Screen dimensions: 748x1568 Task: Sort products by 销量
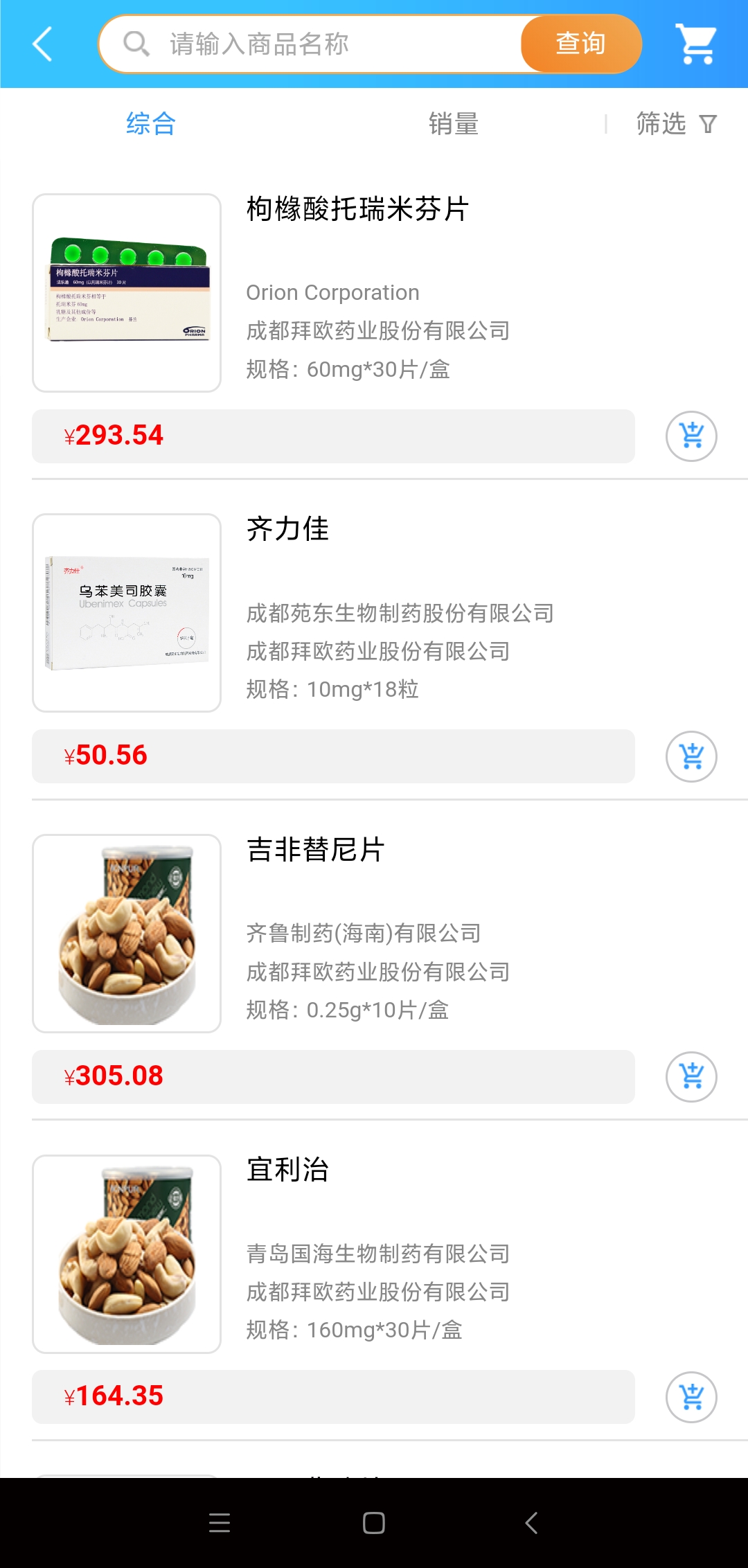pyautogui.click(x=454, y=124)
